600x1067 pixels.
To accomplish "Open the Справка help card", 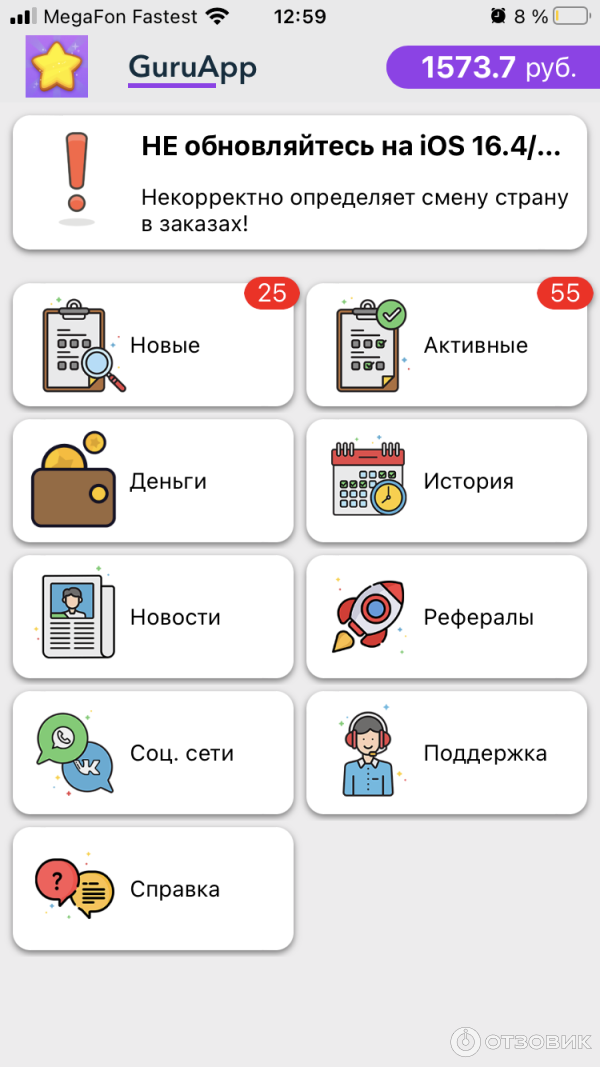I will pyautogui.click(x=153, y=889).
